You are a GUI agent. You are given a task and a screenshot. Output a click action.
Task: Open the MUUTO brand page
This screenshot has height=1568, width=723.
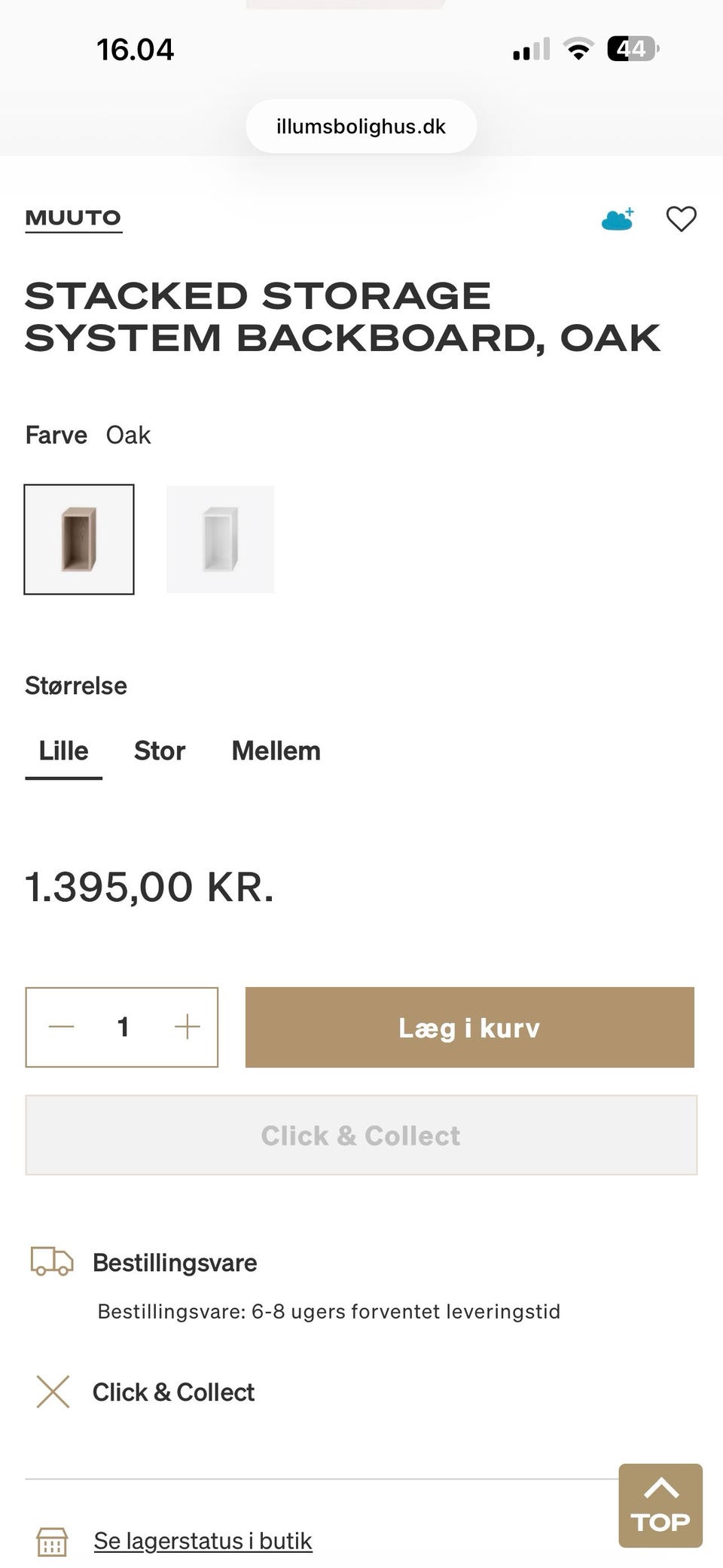[x=72, y=217]
